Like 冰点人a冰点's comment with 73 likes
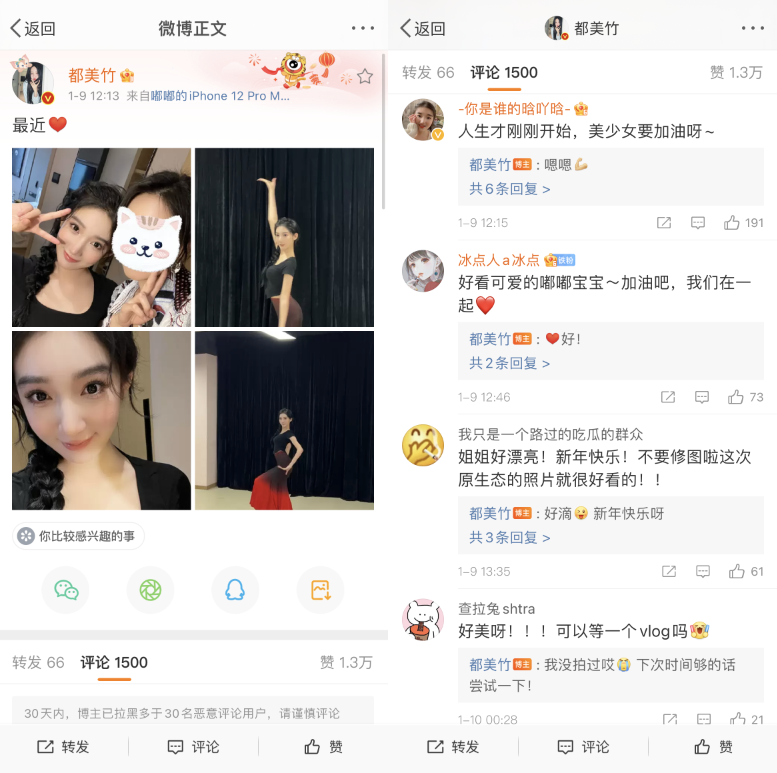The image size is (777, 773). [736, 397]
